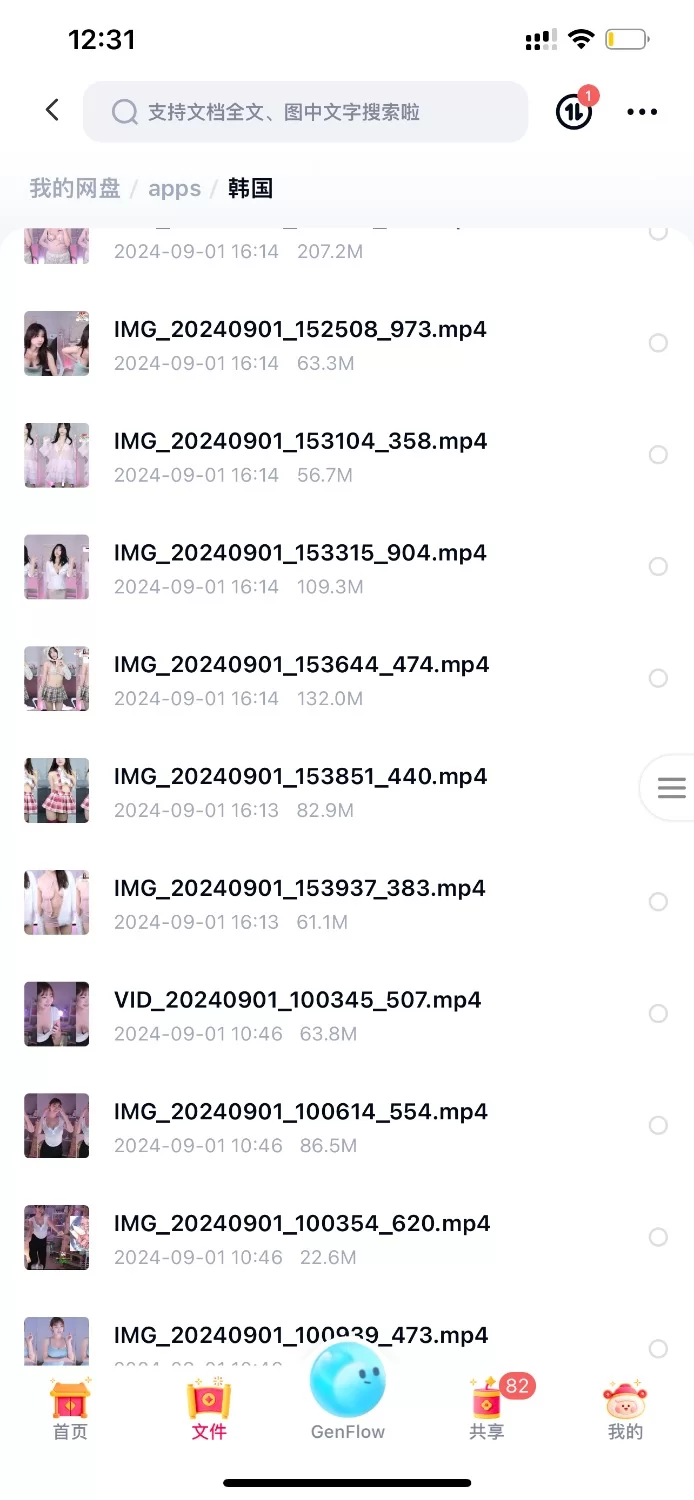Switch to the 首页 tab
694x1500 pixels.
70,1410
